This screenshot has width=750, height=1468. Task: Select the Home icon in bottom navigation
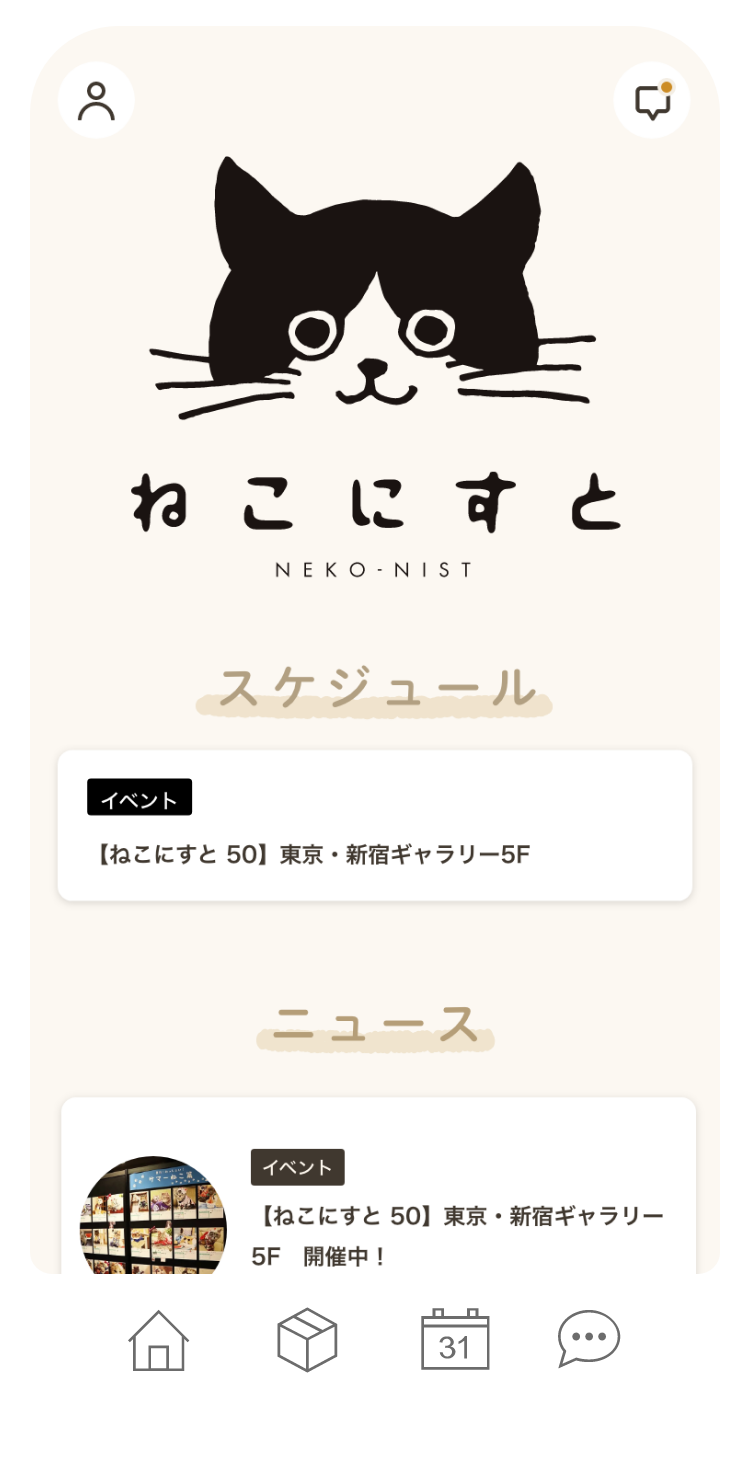coord(158,1341)
